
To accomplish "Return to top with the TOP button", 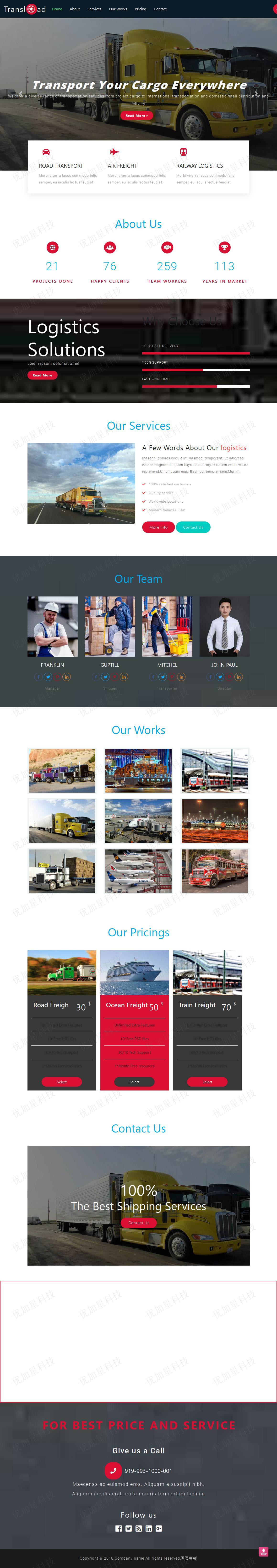I will click(x=264, y=1552).
